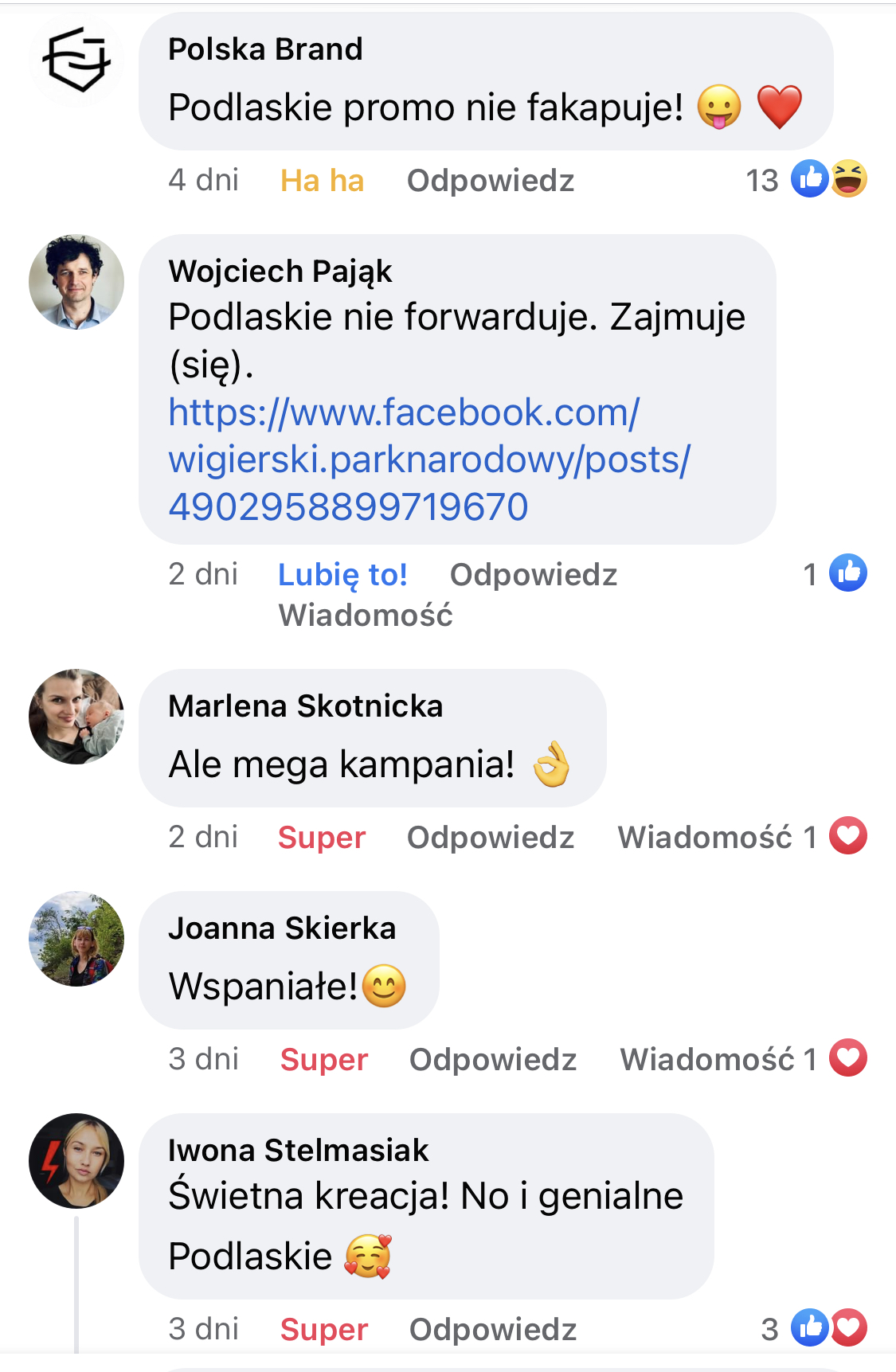Reply to Marlena Skotnicka's comment

(490, 838)
